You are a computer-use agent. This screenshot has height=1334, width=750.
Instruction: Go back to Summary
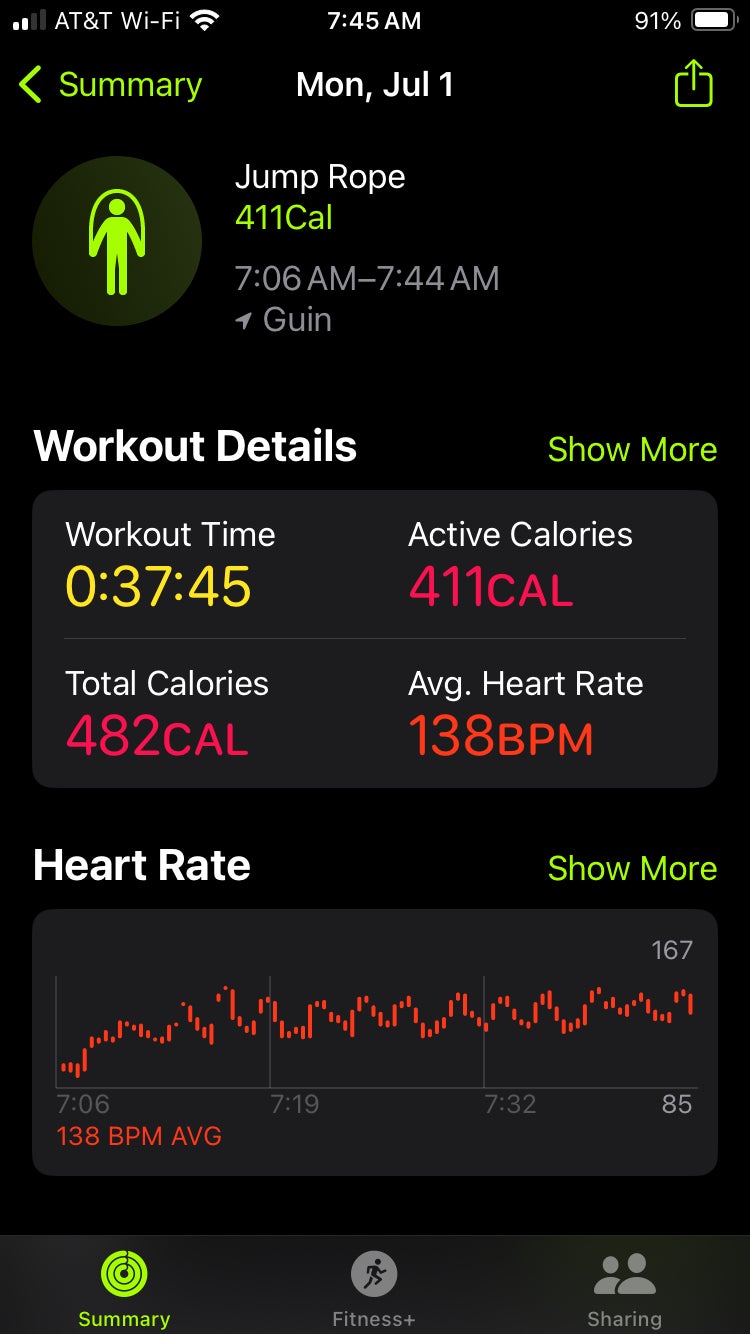click(x=110, y=85)
